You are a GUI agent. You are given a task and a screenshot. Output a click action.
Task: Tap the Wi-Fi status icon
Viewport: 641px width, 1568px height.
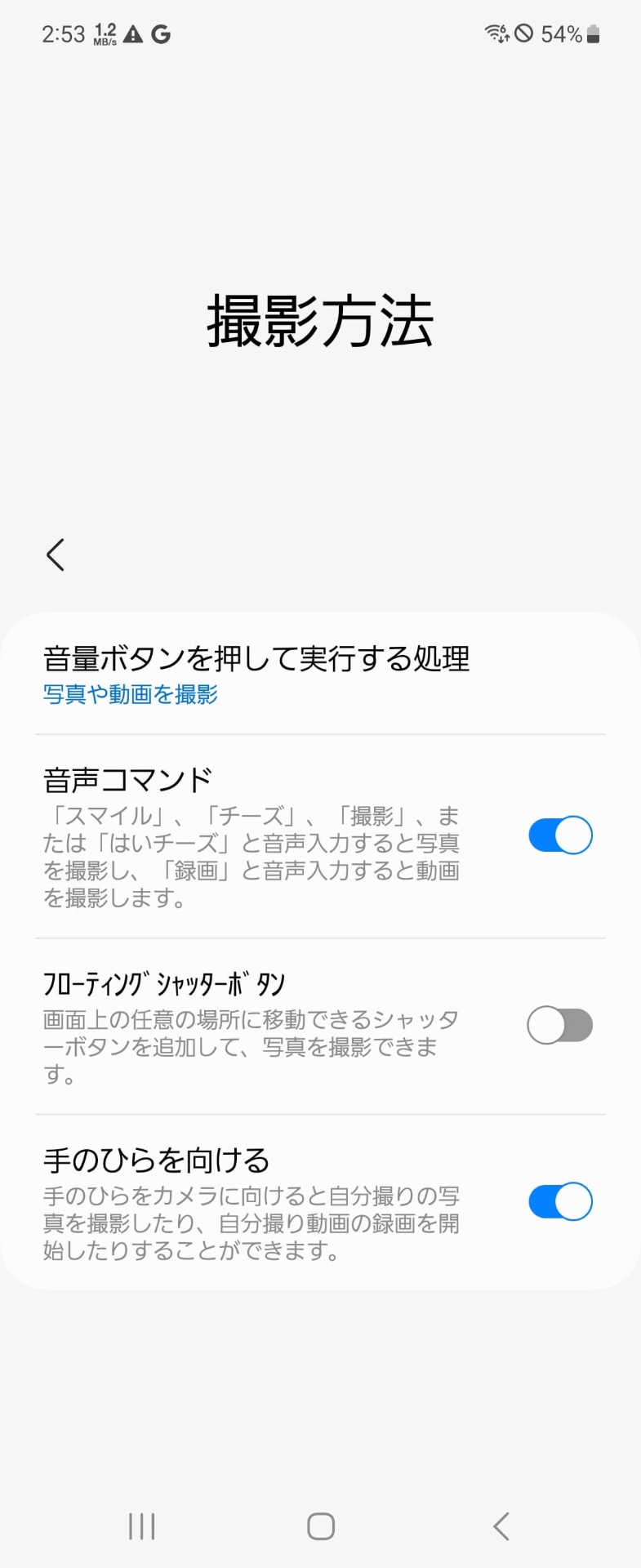496,33
